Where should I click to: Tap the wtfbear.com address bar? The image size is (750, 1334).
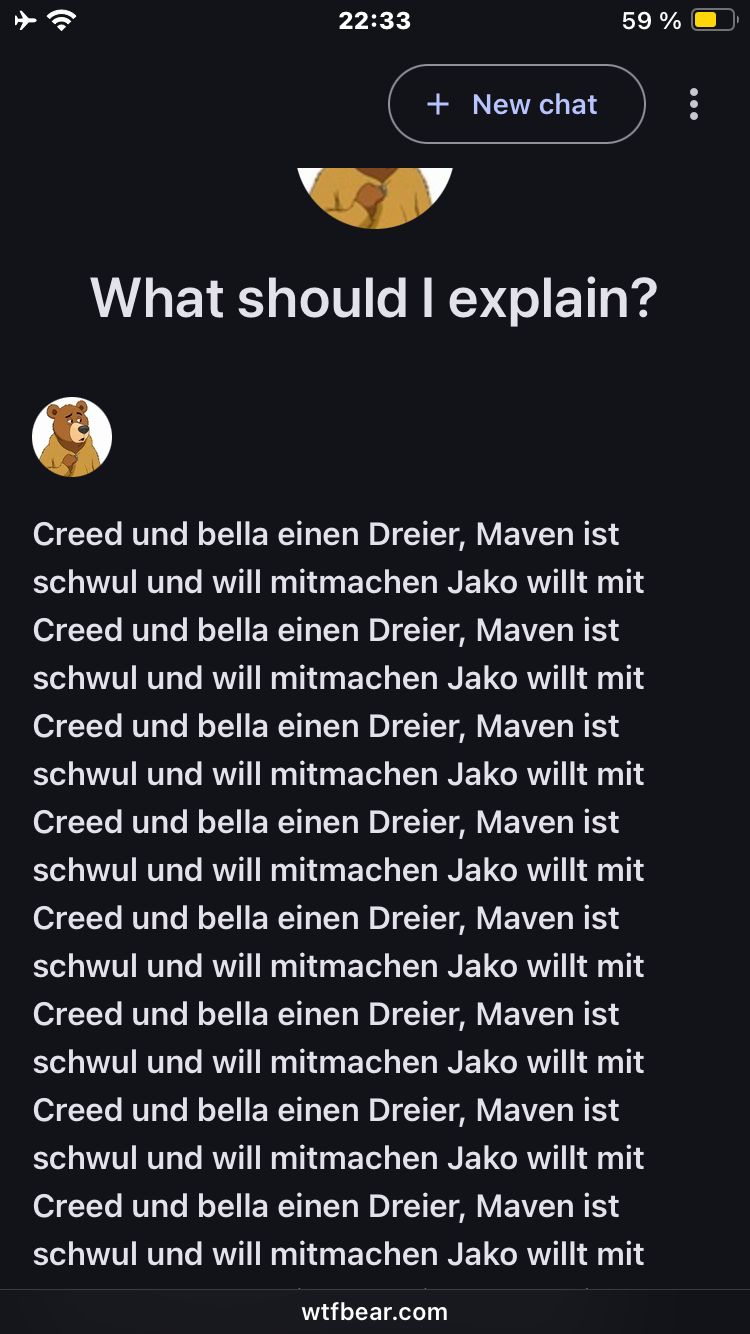pos(375,1311)
